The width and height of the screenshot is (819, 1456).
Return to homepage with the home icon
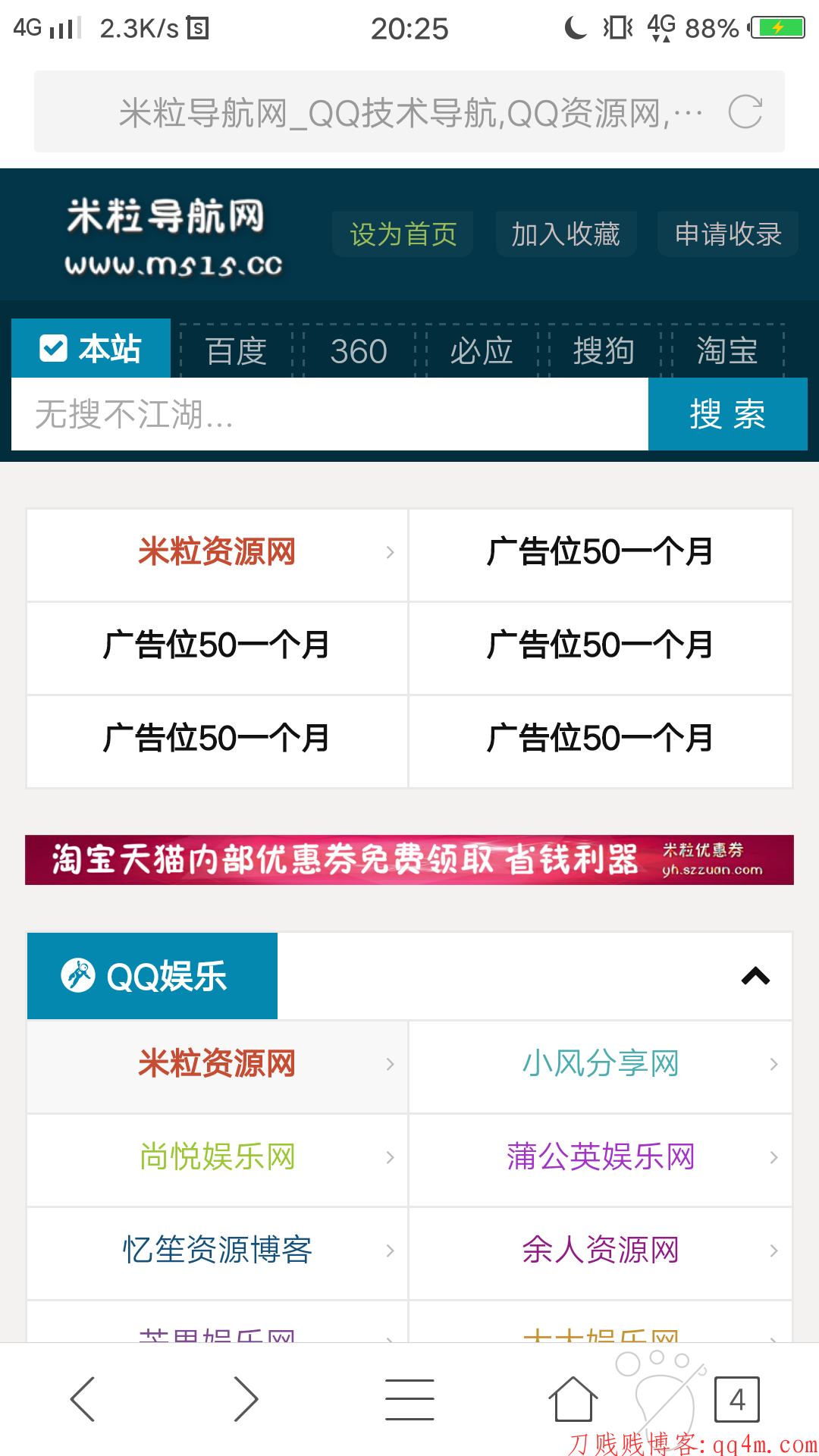point(573,1399)
